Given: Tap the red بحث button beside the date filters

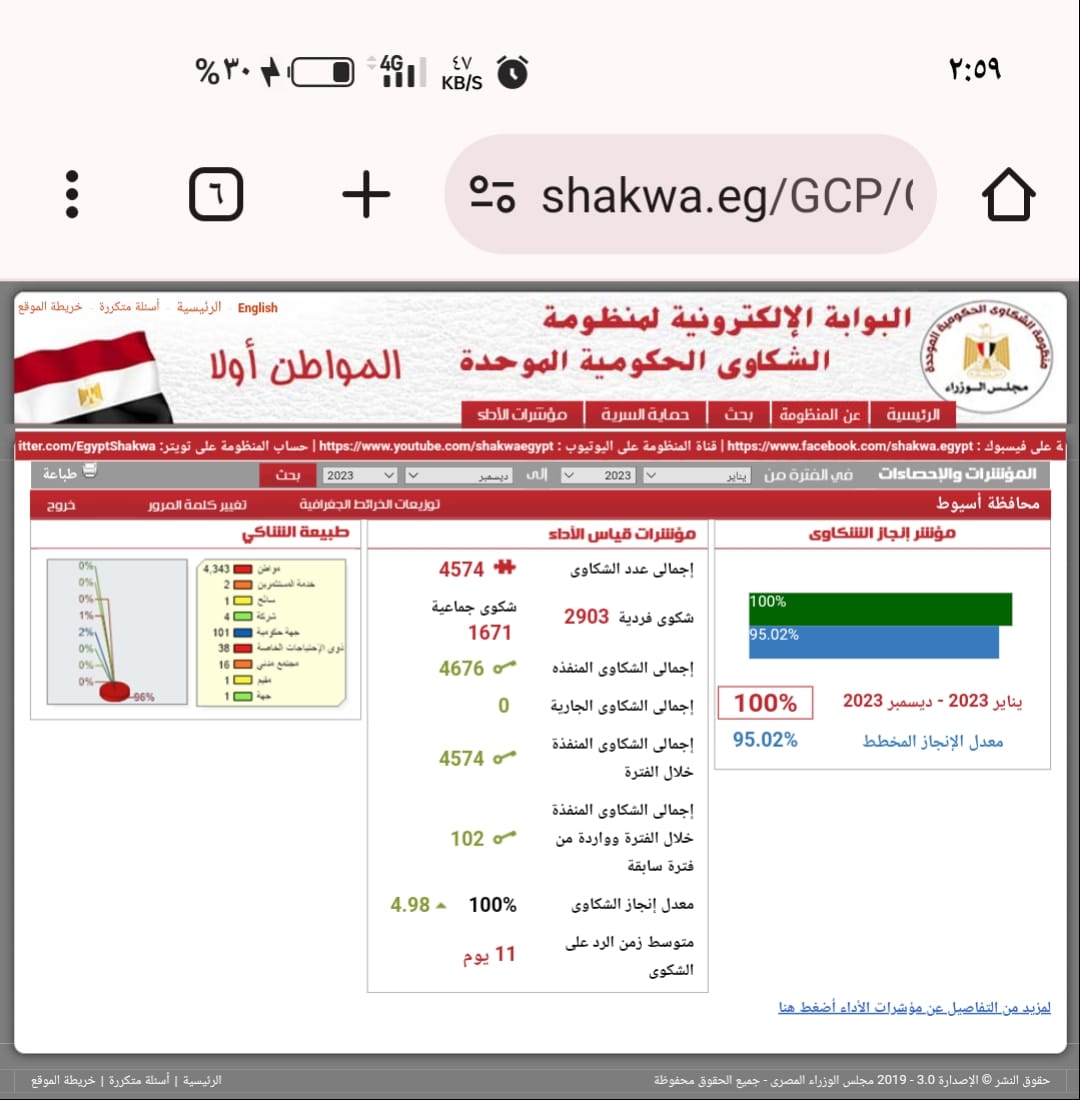Looking at the screenshot, I should pyautogui.click(x=288, y=476).
